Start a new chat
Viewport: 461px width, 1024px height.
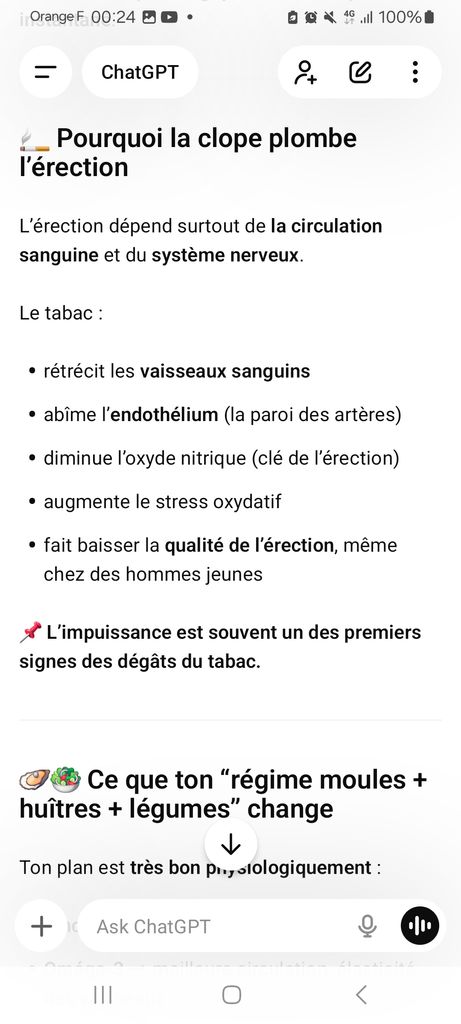click(360, 72)
